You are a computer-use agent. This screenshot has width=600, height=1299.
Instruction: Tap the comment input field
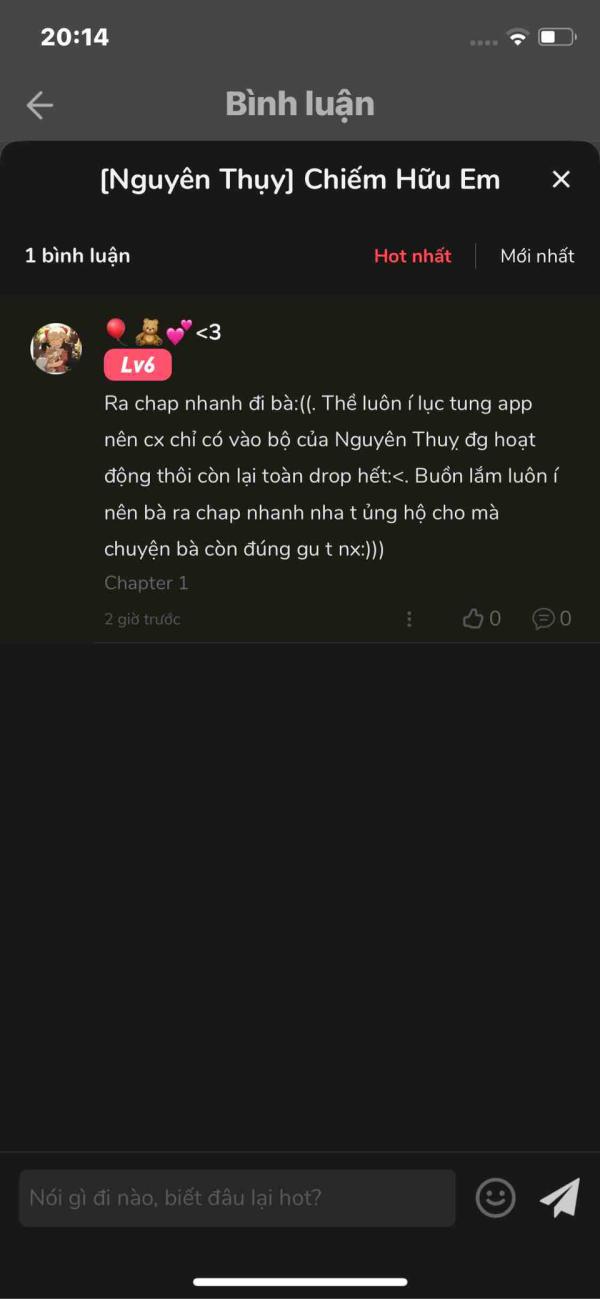[237, 1197]
